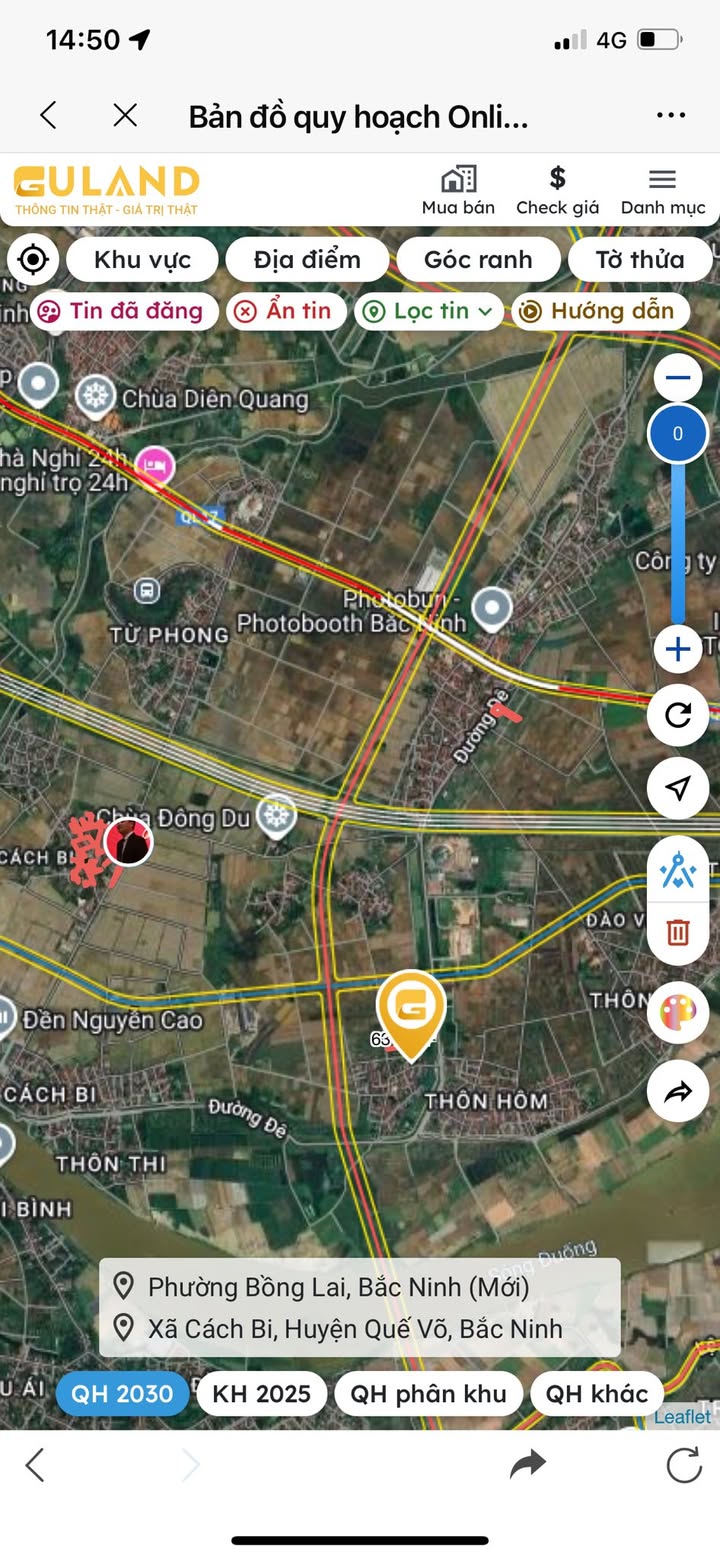
Task: Locate my position with crosshair button
Action: [33, 260]
